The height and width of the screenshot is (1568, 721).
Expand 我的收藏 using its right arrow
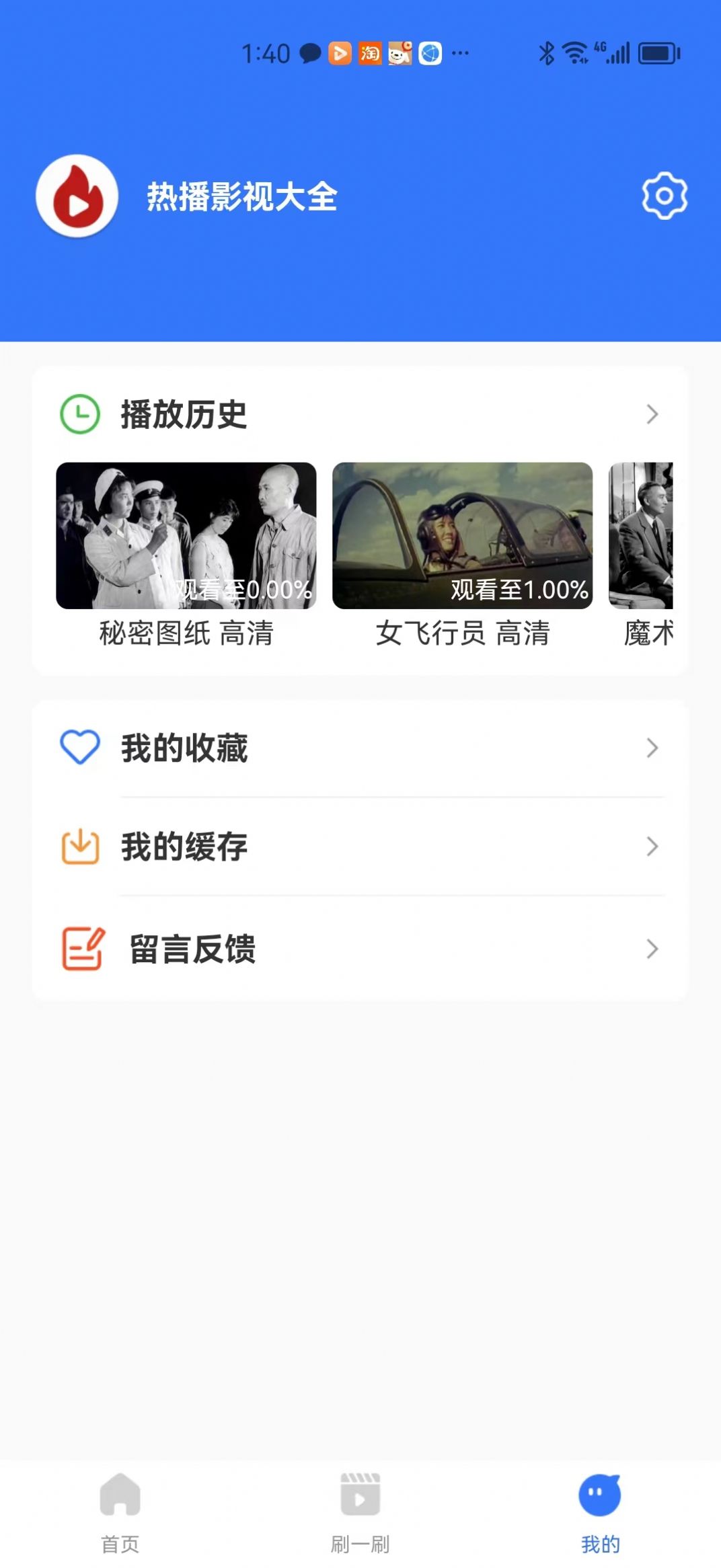(x=650, y=748)
